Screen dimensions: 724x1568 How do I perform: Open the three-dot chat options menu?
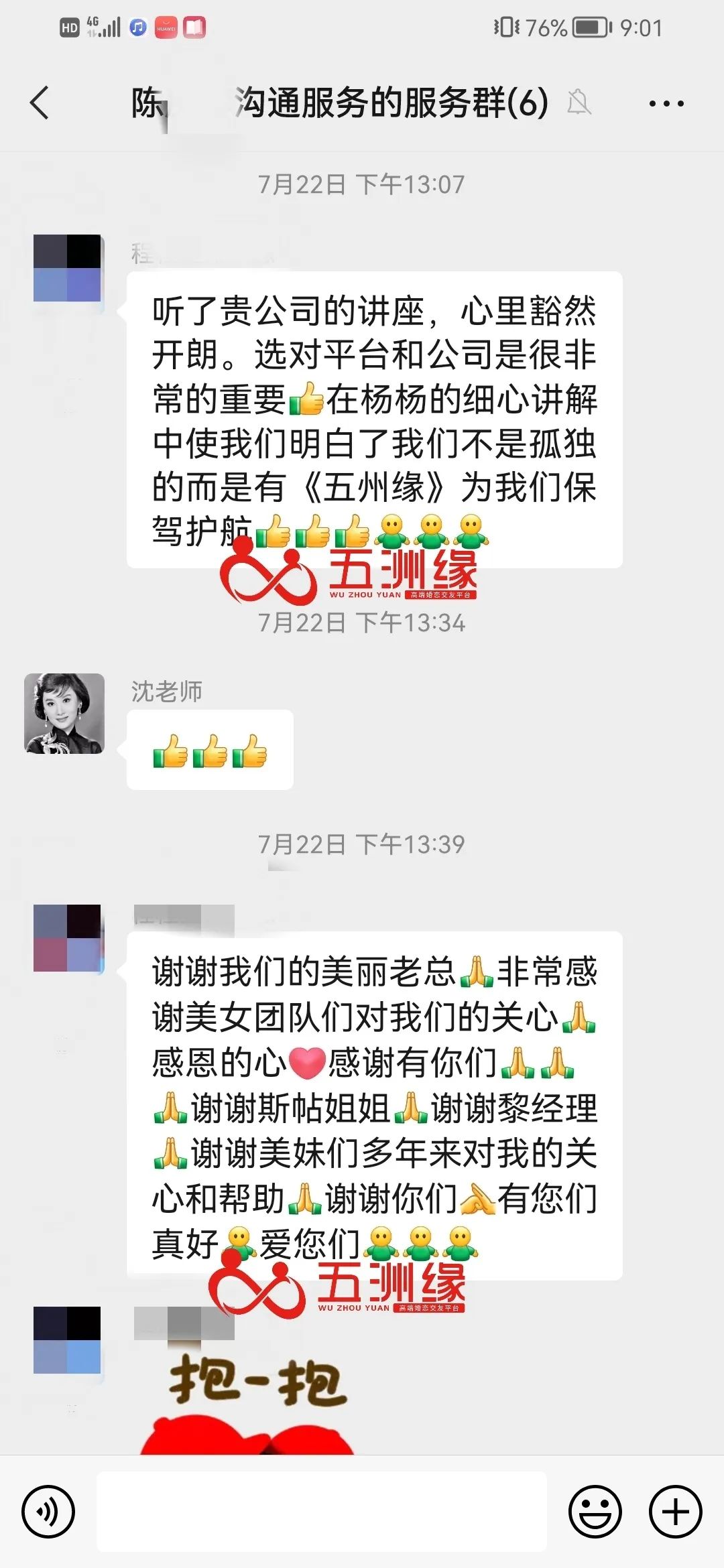[x=666, y=104]
